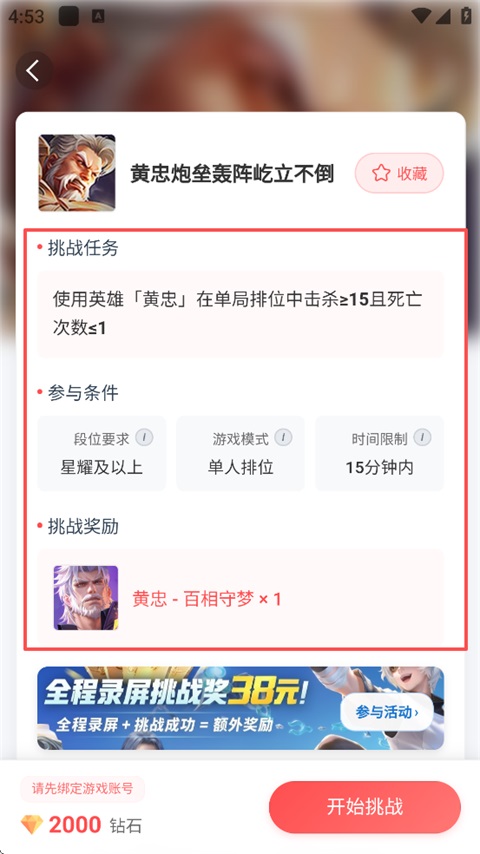The width and height of the screenshot is (480, 854).
Task: Start the challenge with 开始挑战
Action: coord(365,807)
